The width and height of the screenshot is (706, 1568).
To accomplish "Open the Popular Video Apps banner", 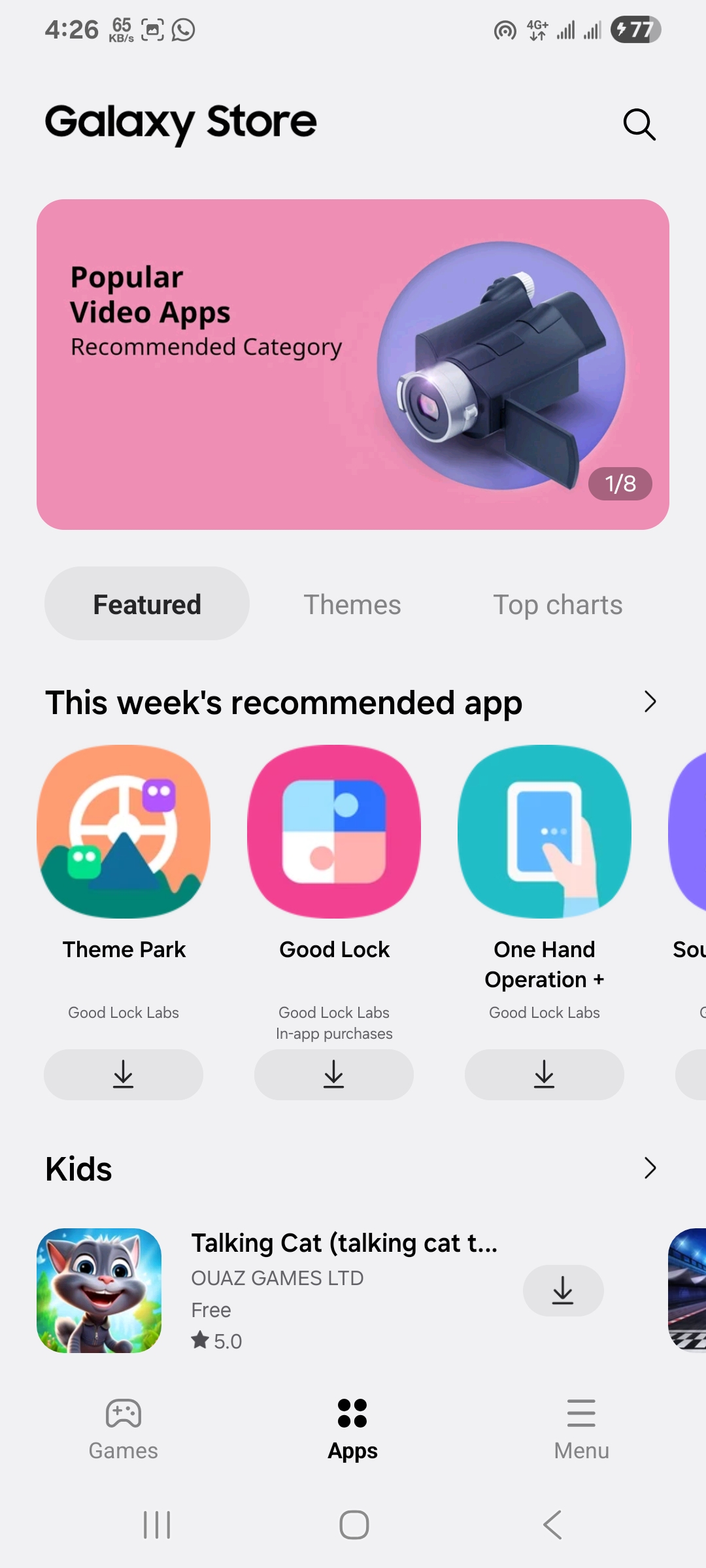I will (353, 364).
